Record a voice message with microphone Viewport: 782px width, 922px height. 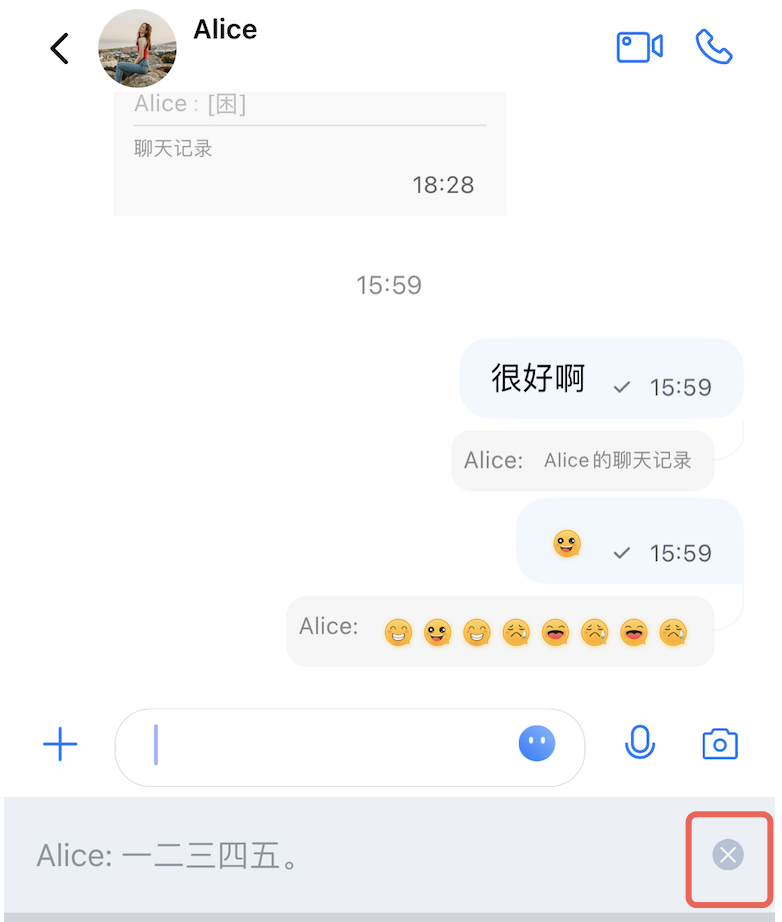(640, 743)
